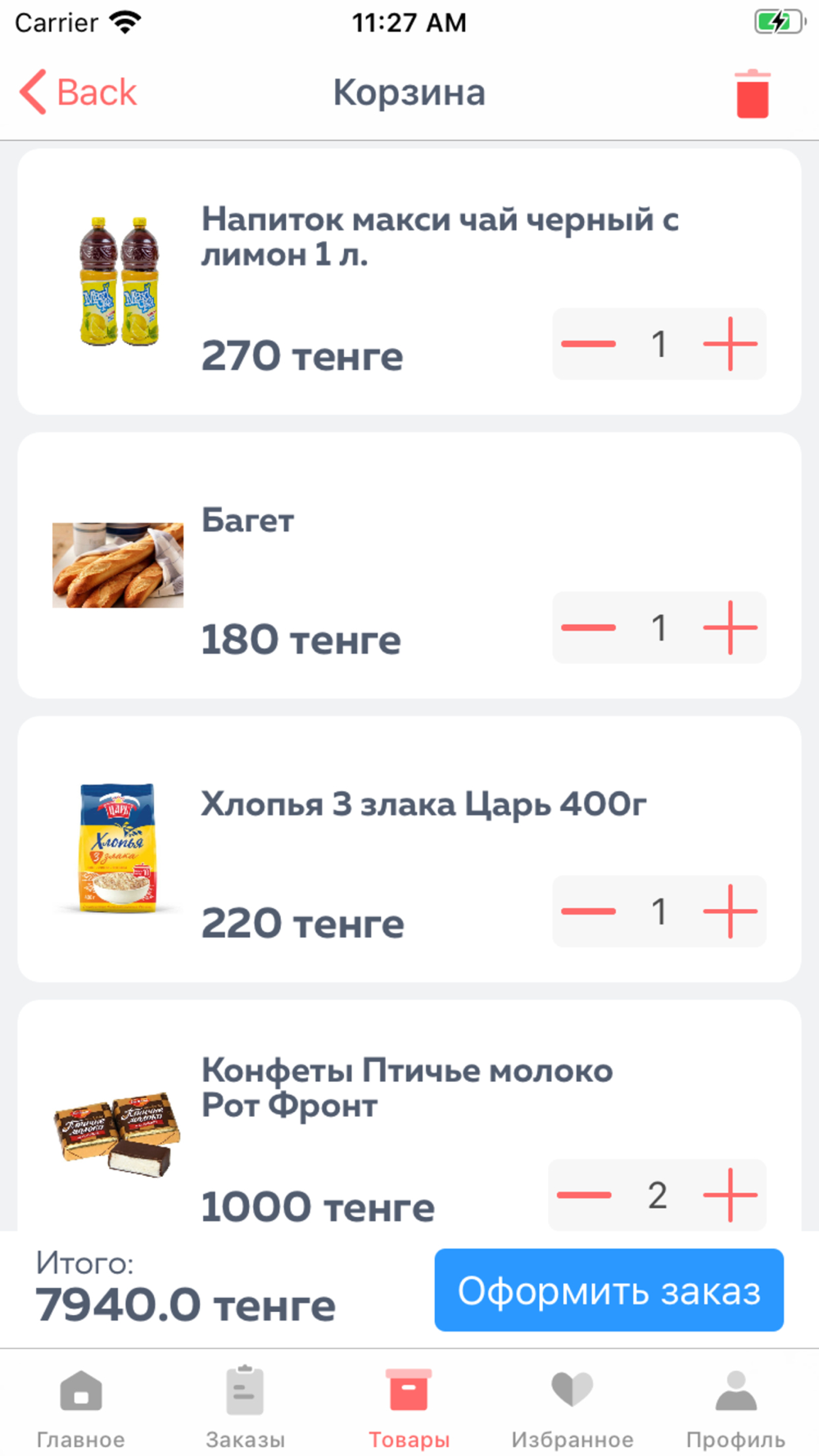Remove one Конфеты Птичье молоко
Image resolution: width=819 pixels, height=1456 pixels.
click(x=585, y=1196)
